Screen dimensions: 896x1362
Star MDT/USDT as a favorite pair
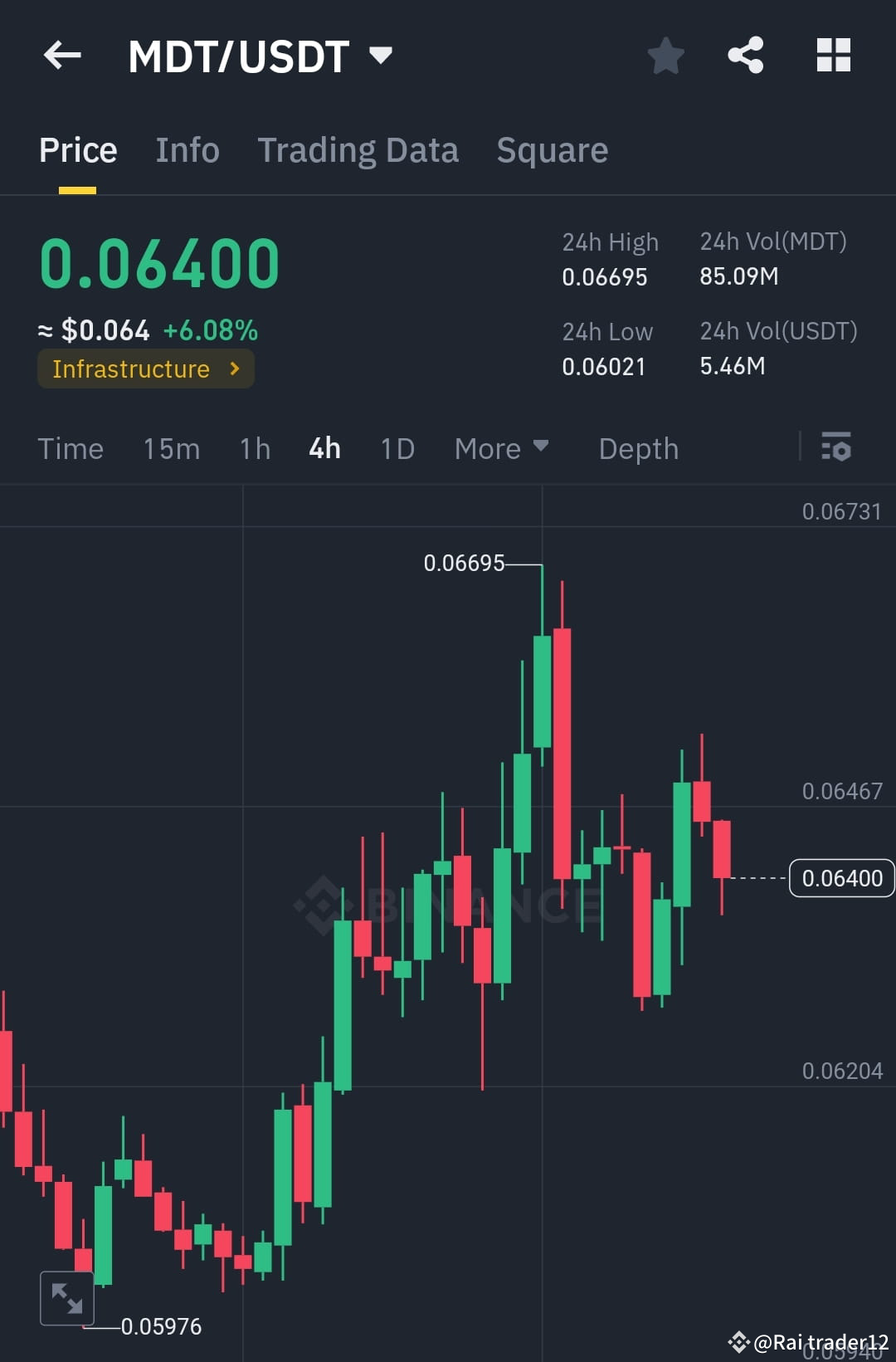tap(665, 55)
